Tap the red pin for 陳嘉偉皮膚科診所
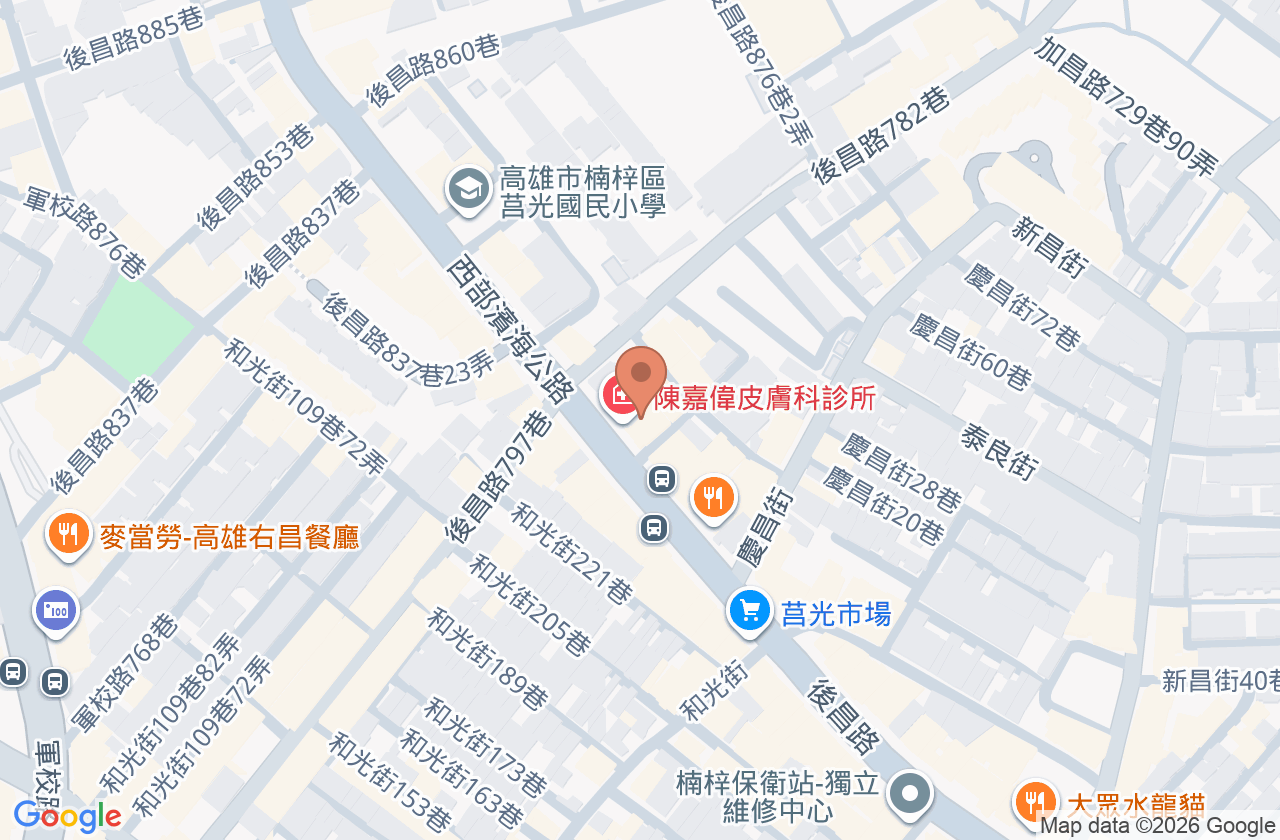 point(641,382)
